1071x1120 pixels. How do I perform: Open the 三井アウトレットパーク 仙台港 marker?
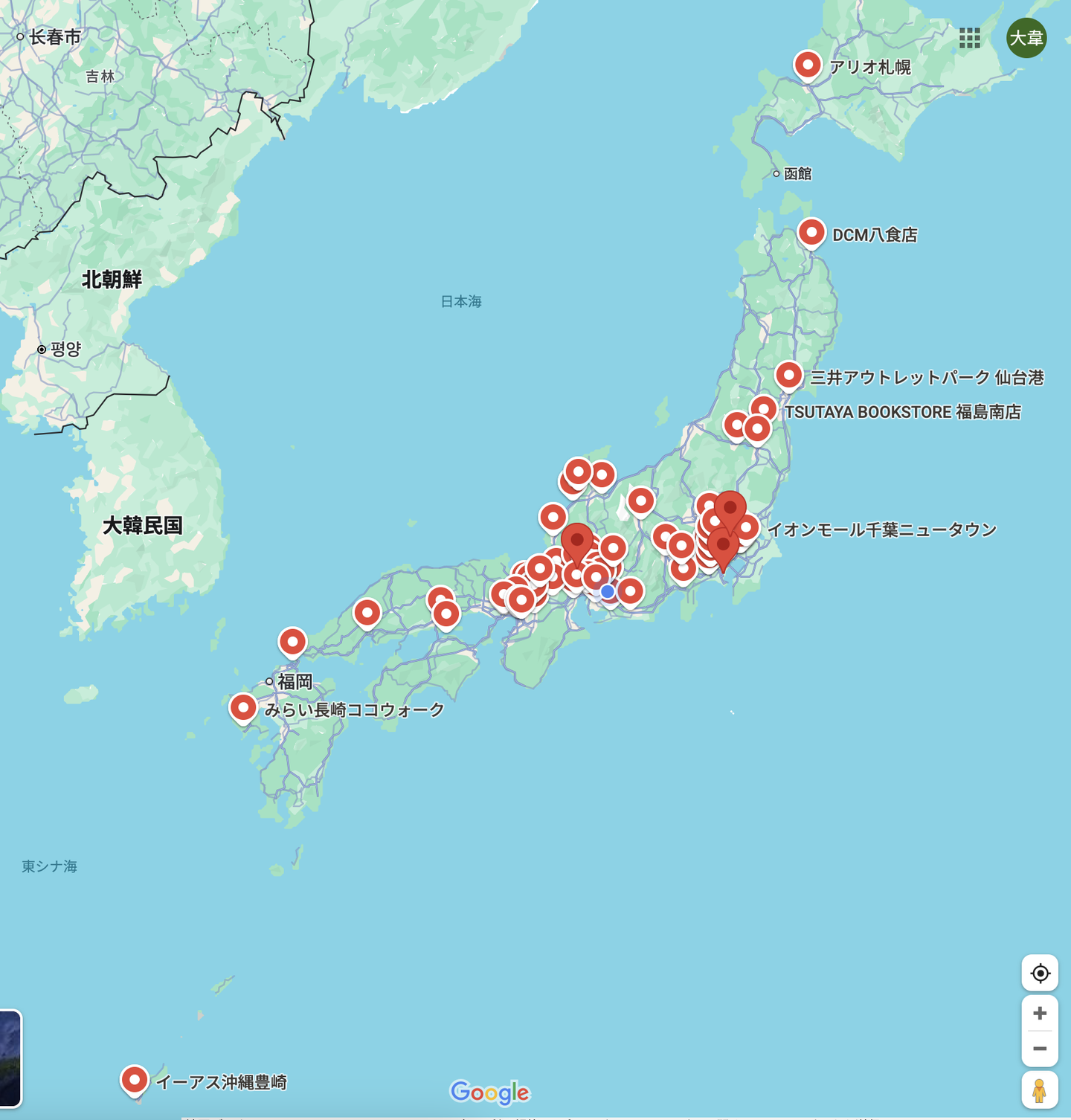click(789, 376)
